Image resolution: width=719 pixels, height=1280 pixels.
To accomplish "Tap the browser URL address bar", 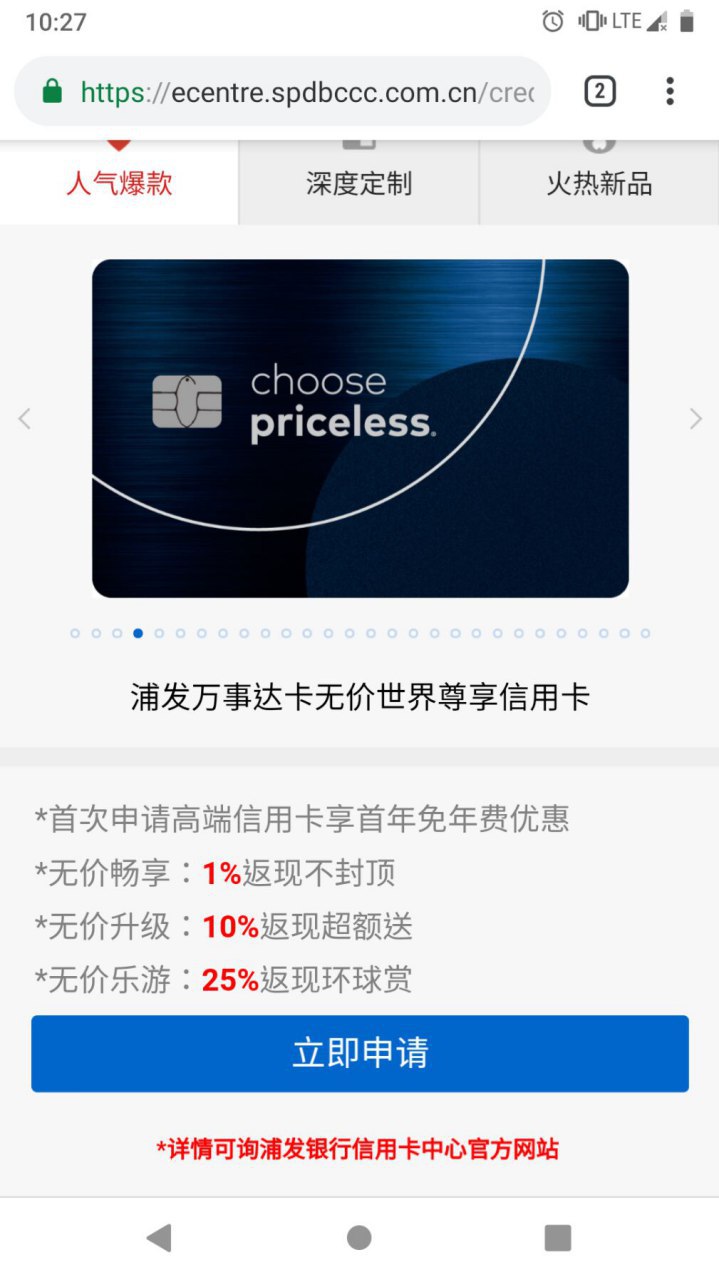I will coord(300,92).
